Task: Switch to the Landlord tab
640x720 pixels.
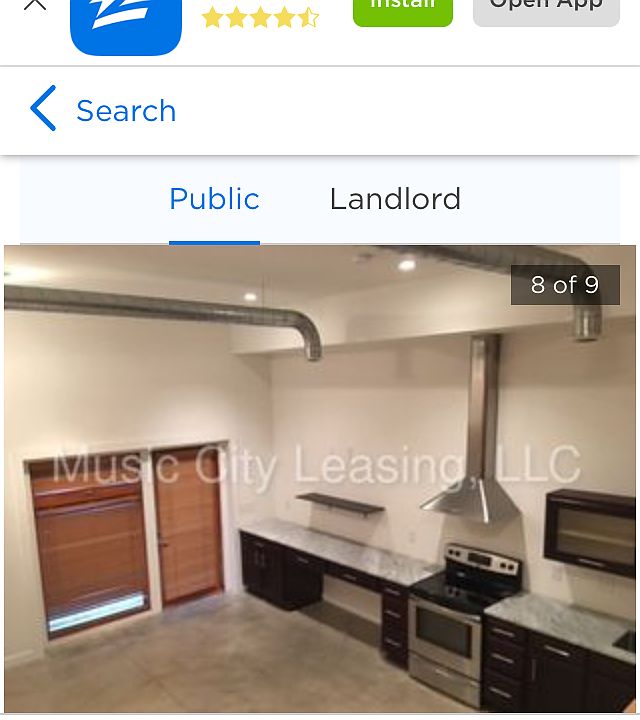Action: point(395,199)
